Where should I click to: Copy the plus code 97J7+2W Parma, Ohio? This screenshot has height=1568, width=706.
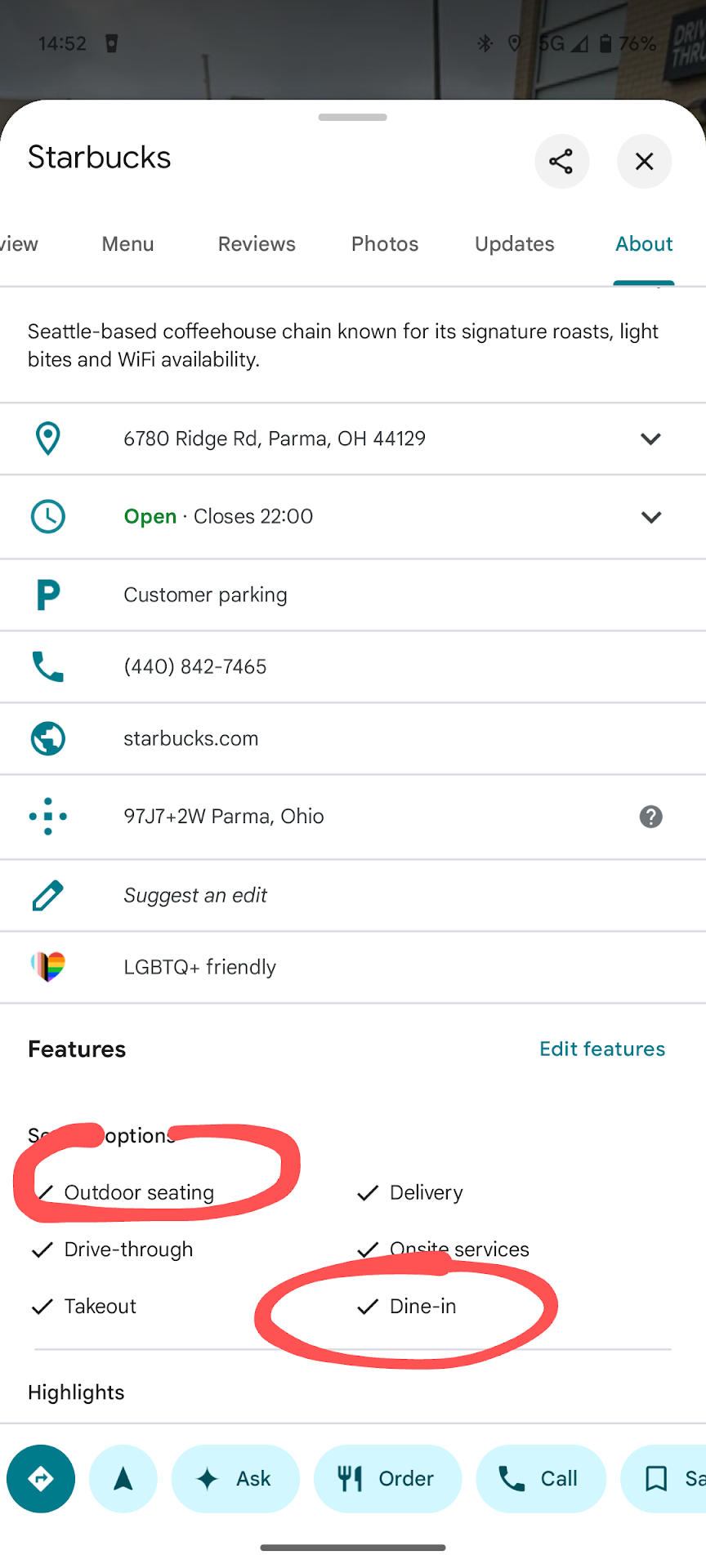click(224, 817)
